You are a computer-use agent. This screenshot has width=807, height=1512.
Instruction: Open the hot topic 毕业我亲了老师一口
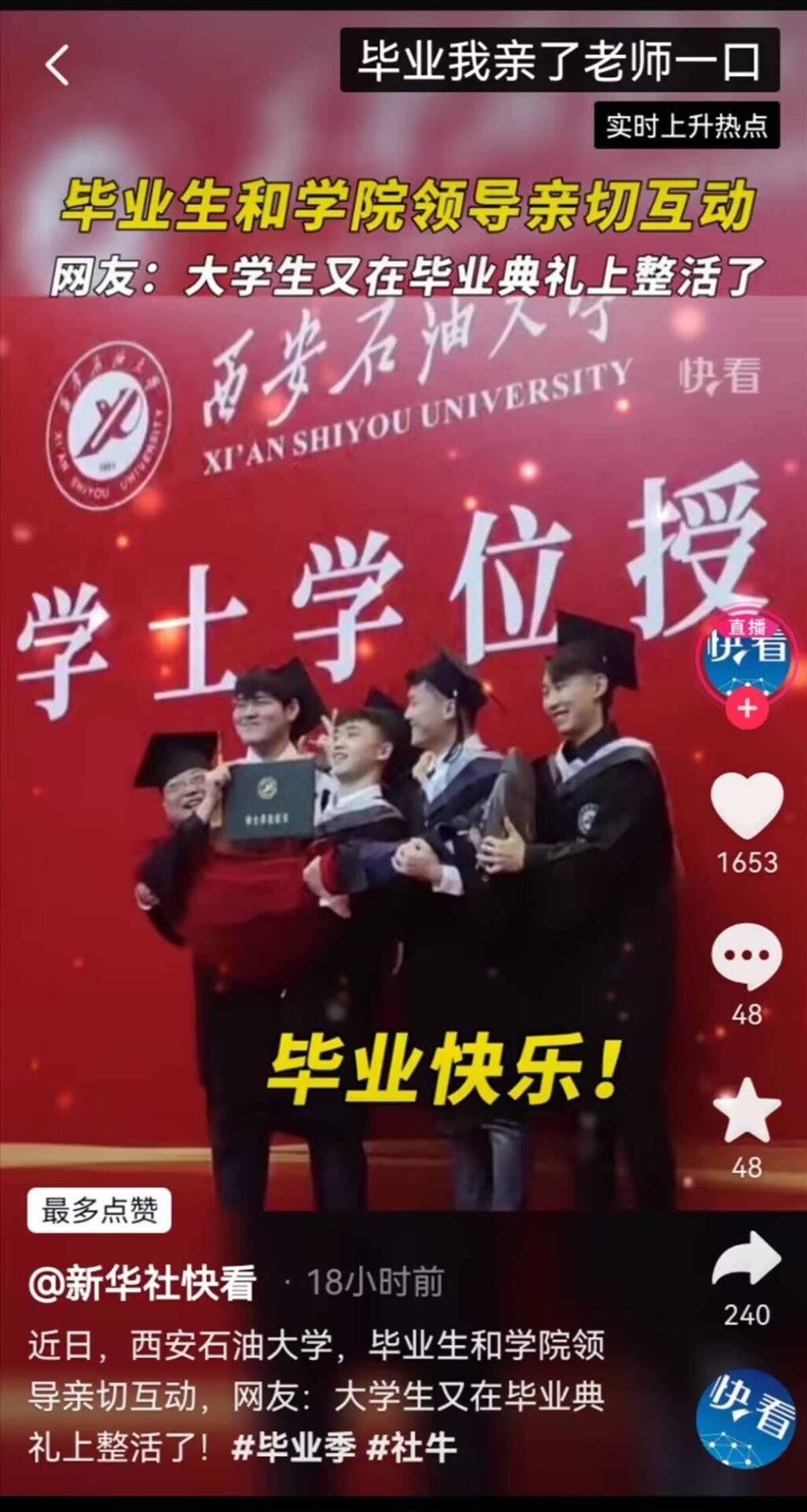click(x=560, y=61)
